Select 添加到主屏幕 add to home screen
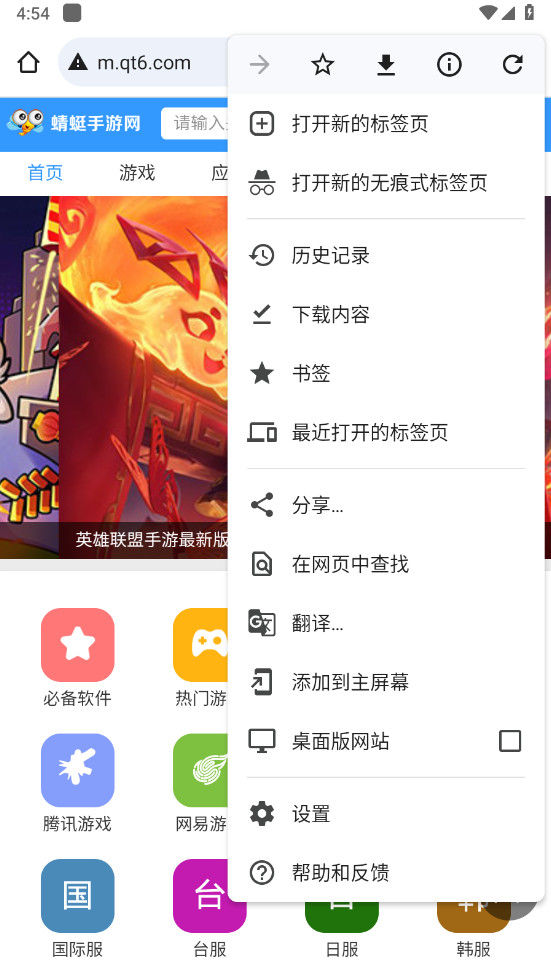551x980 pixels. point(386,682)
